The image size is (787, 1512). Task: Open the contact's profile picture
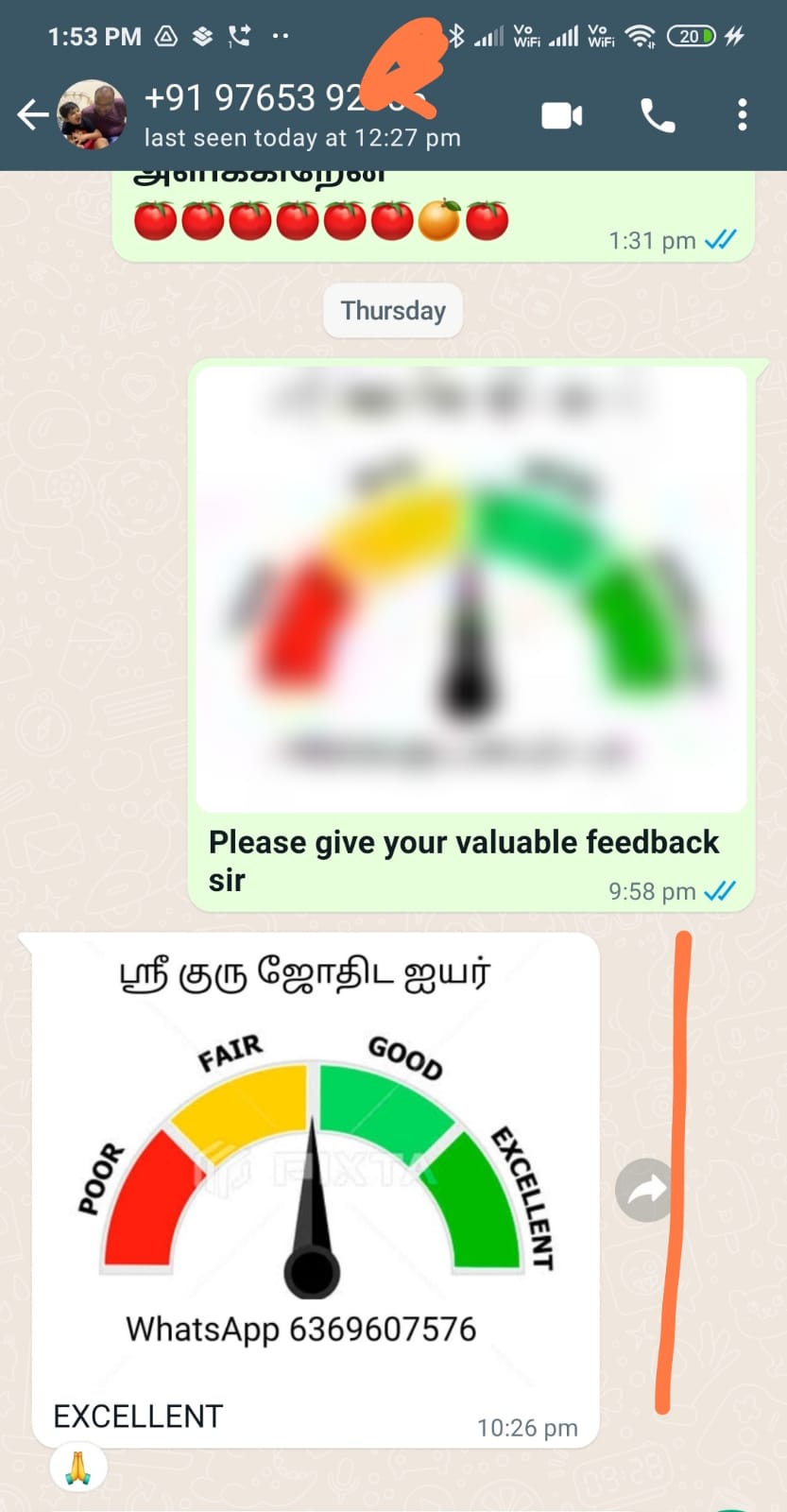(93, 115)
